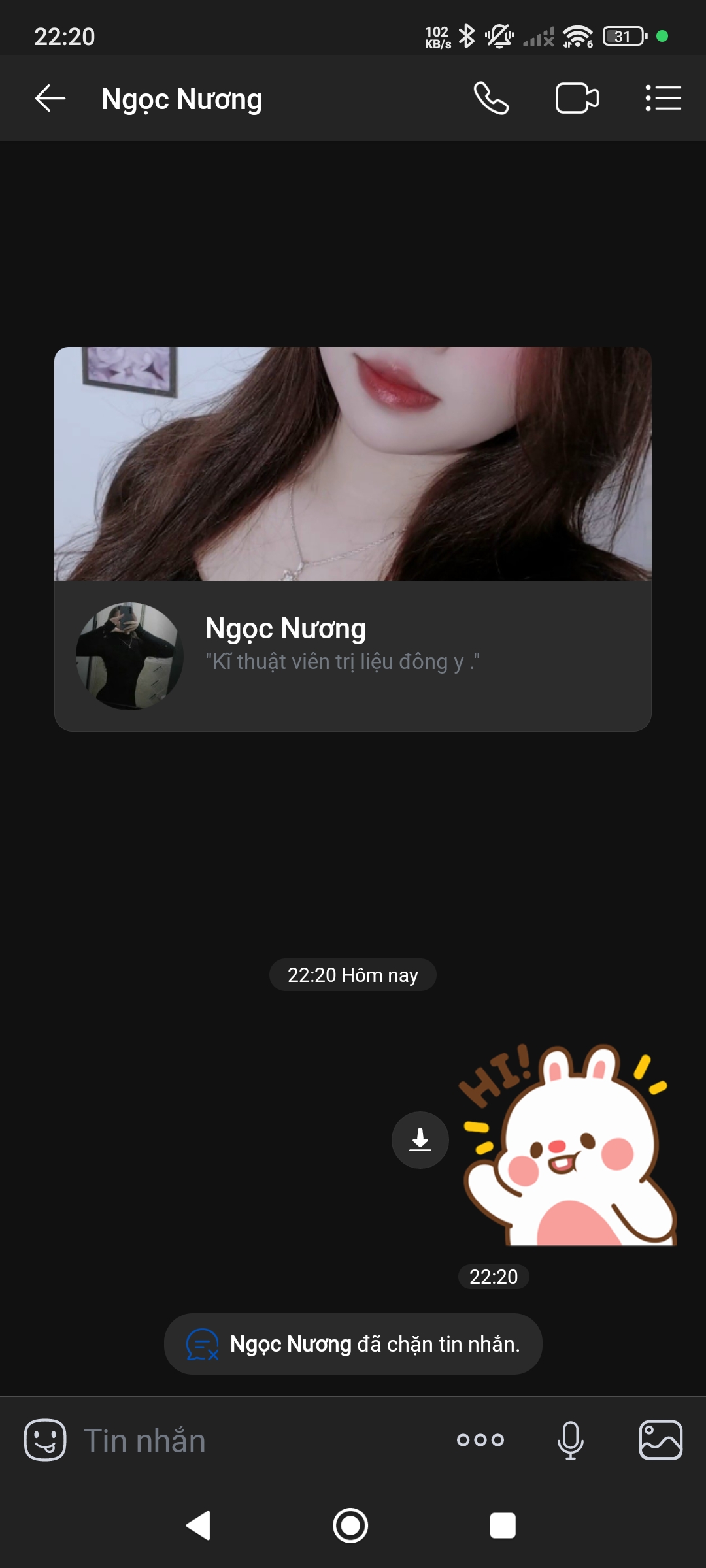Open the photo gallery picker
This screenshot has height=1568, width=706.
click(x=660, y=1440)
